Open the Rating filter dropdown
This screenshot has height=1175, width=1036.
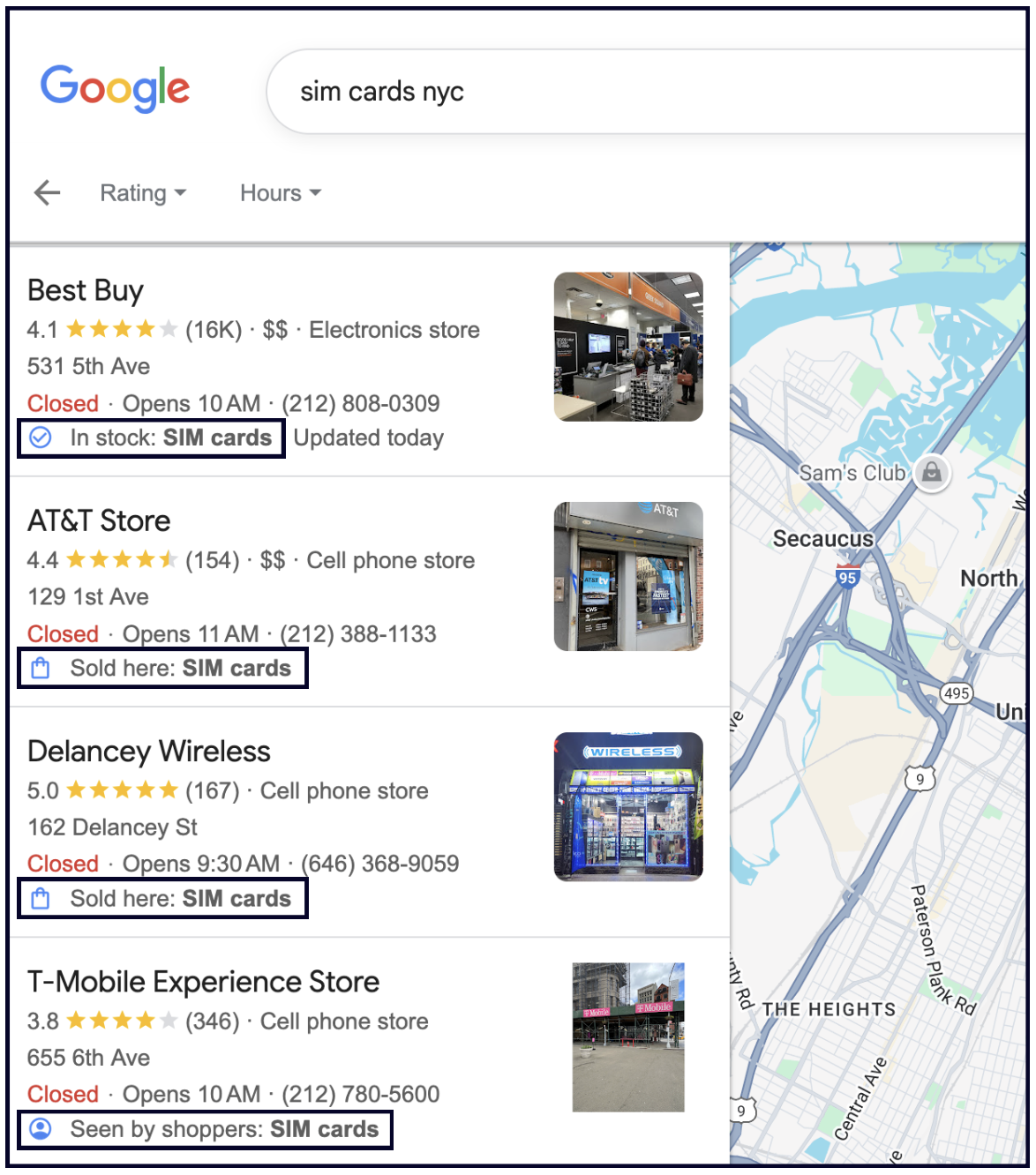coord(142,193)
